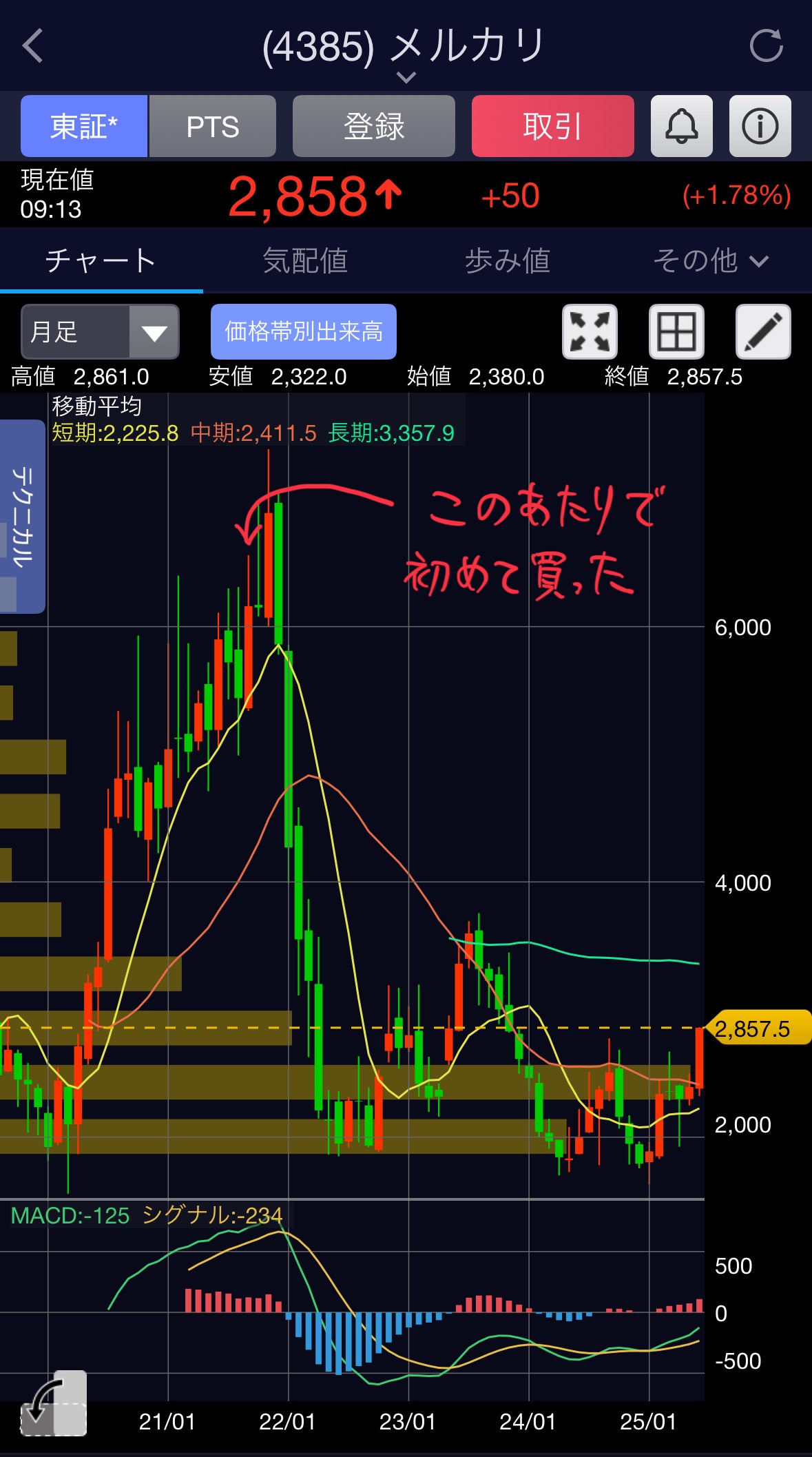Select the チャート tab
Image resolution: width=812 pixels, height=1457 pixels.
[101, 261]
